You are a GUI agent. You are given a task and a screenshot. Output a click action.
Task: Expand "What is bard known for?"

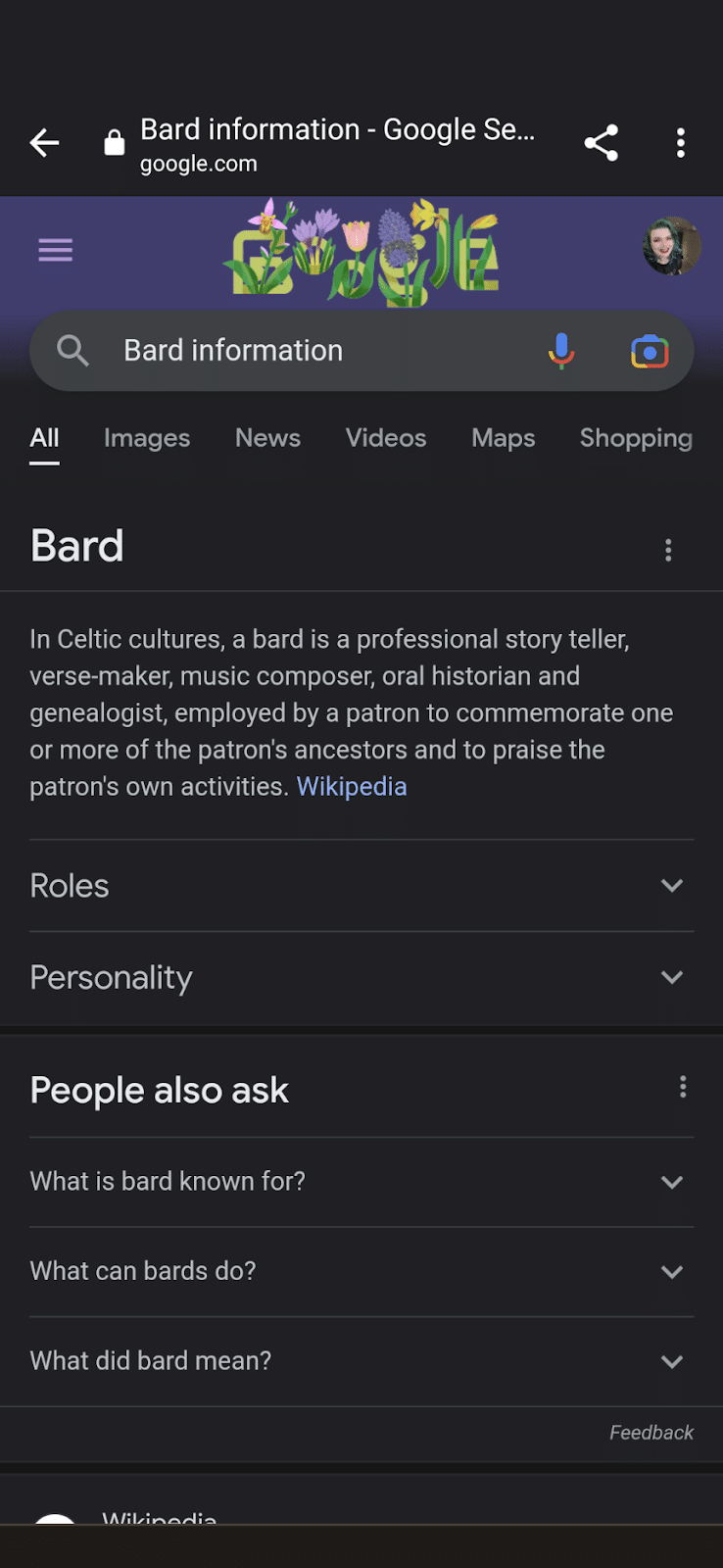click(361, 1182)
